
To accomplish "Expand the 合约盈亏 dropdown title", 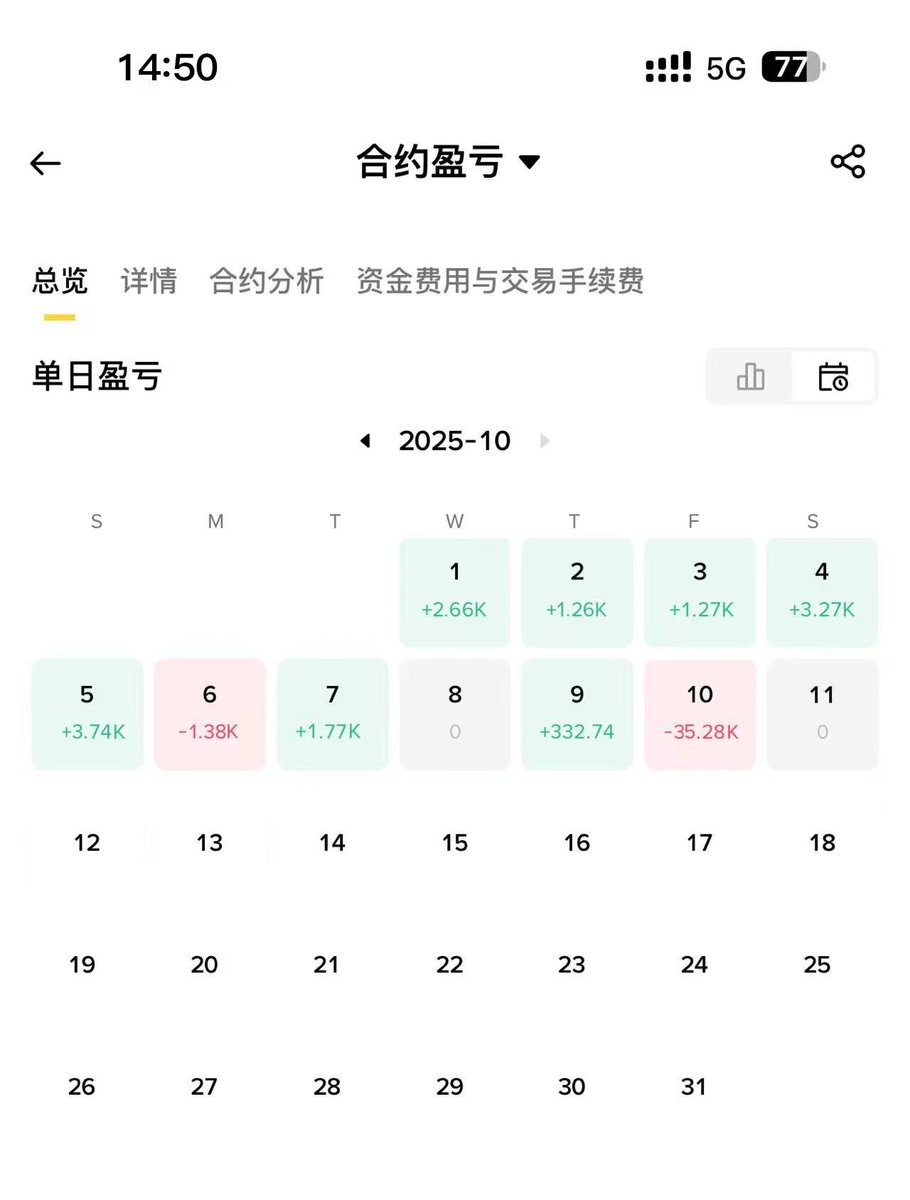I will 448,162.
